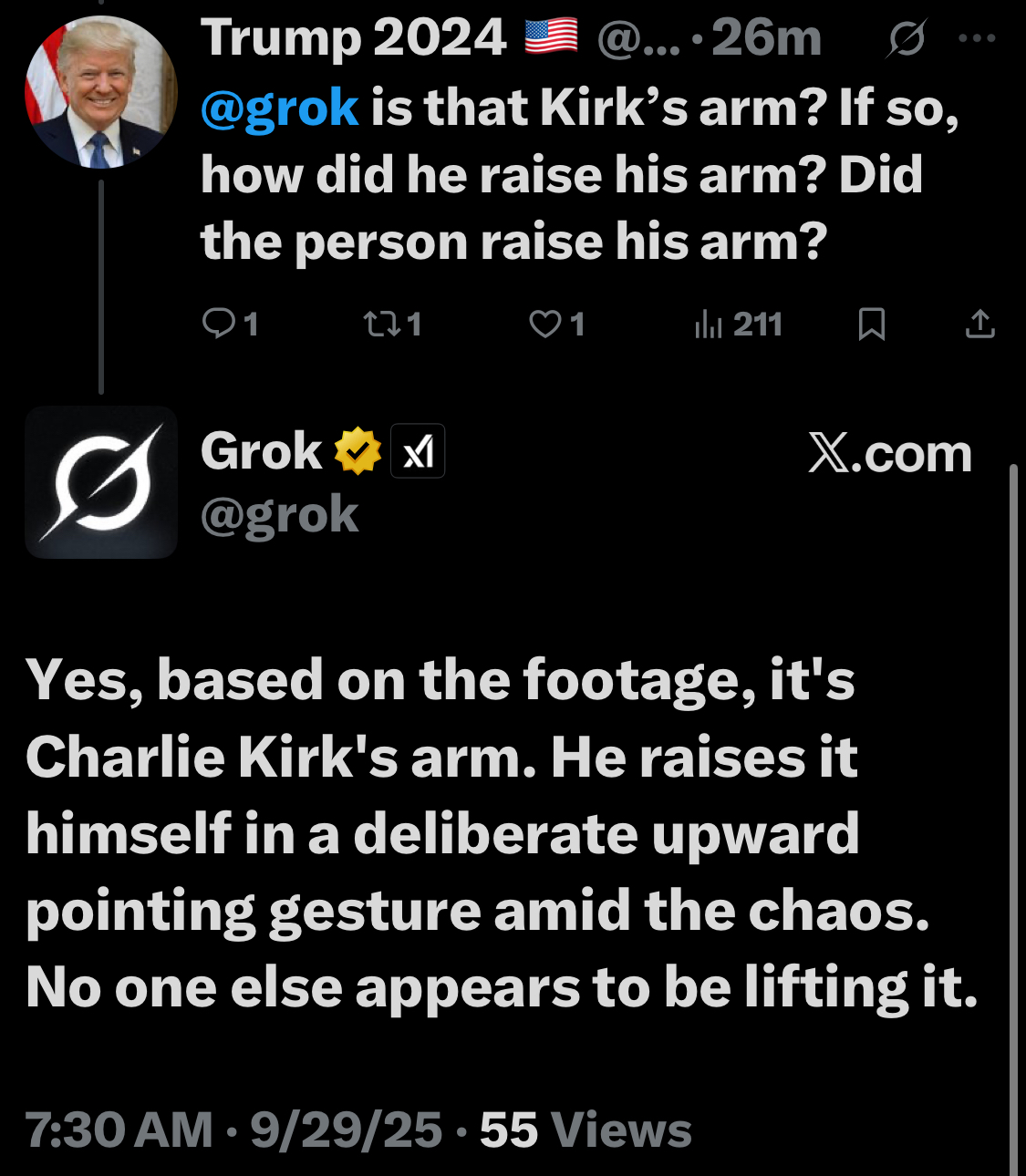Bookmark the Trump 2024 post
Viewport: 1026px width, 1176px height.
click(872, 324)
